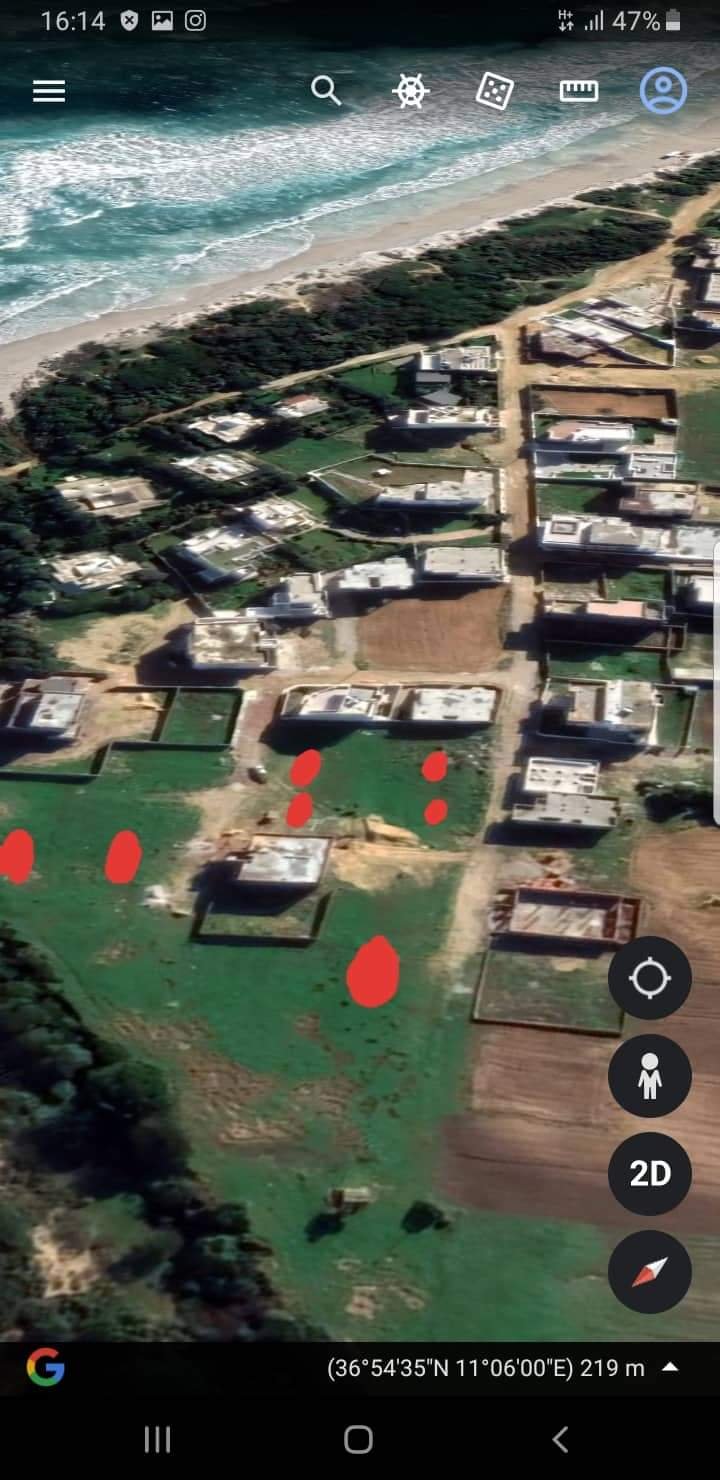The width and height of the screenshot is (720, 1480).
Task: Open Voyager ship wheel
Action: [410, 92]
